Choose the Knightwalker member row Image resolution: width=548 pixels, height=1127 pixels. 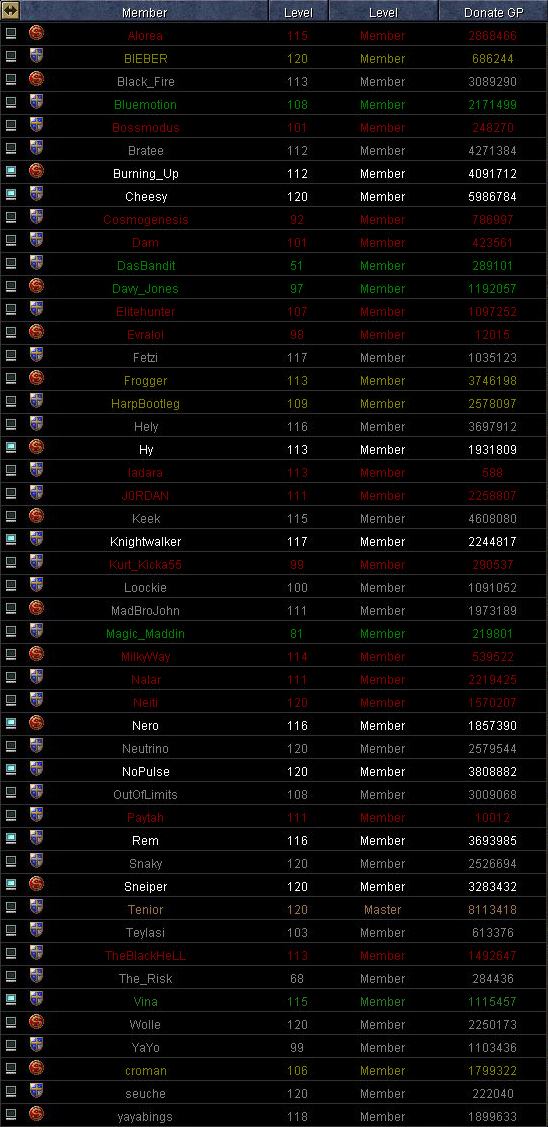coord(274,542)
